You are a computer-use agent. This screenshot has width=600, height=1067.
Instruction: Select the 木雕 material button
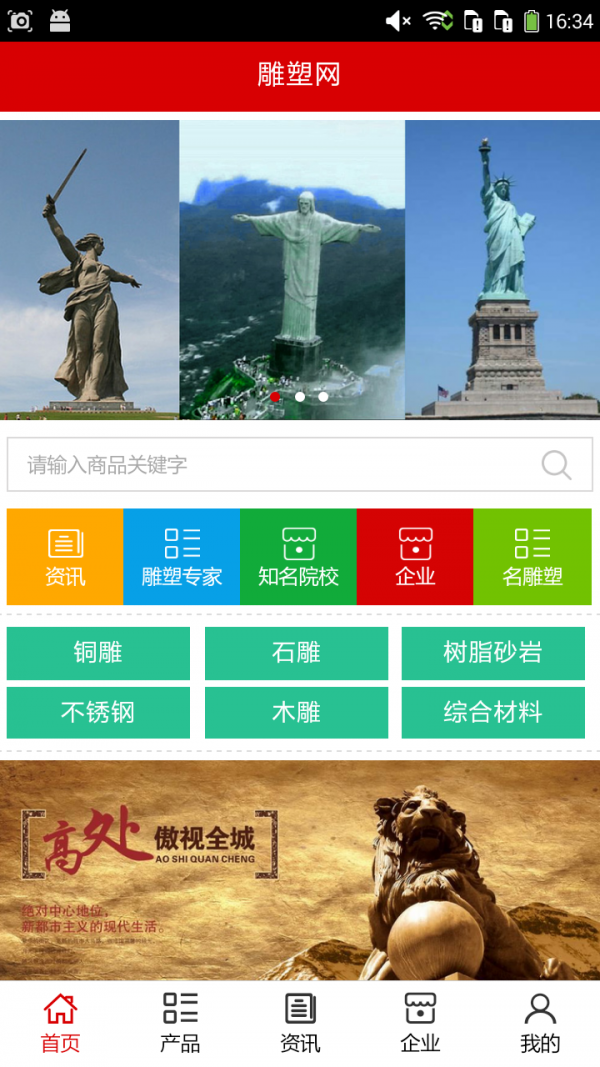[296, 712]
